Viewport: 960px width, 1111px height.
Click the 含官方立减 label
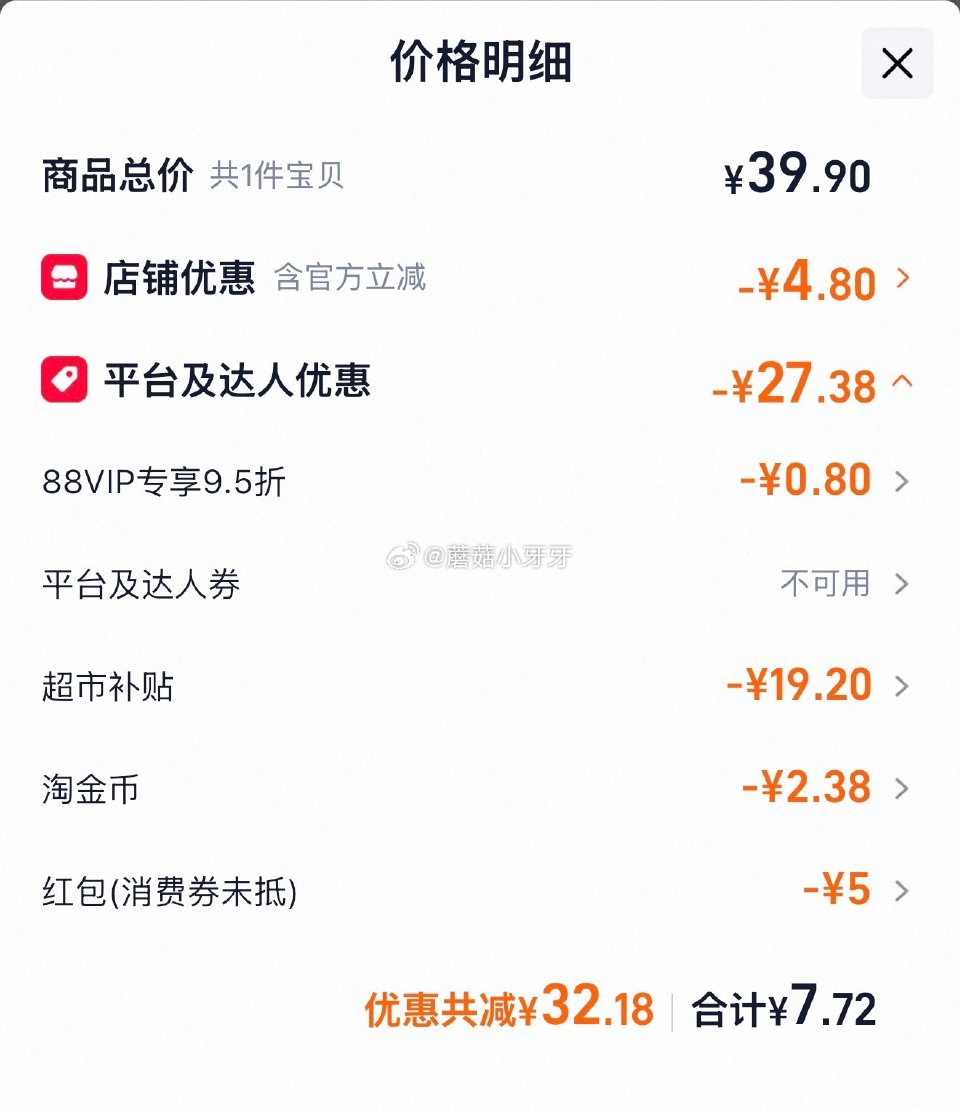350,281
